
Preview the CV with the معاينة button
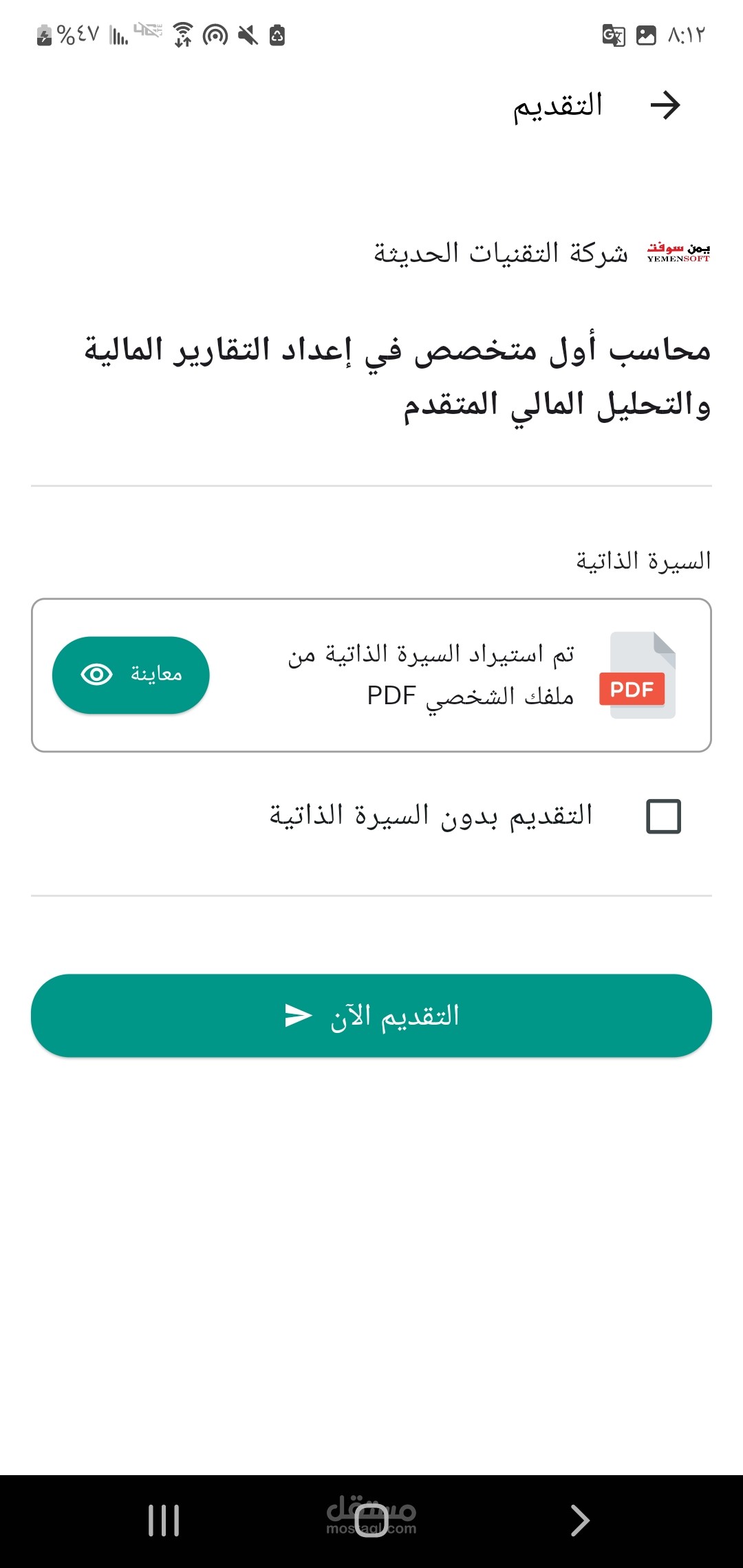click(131, 675)
